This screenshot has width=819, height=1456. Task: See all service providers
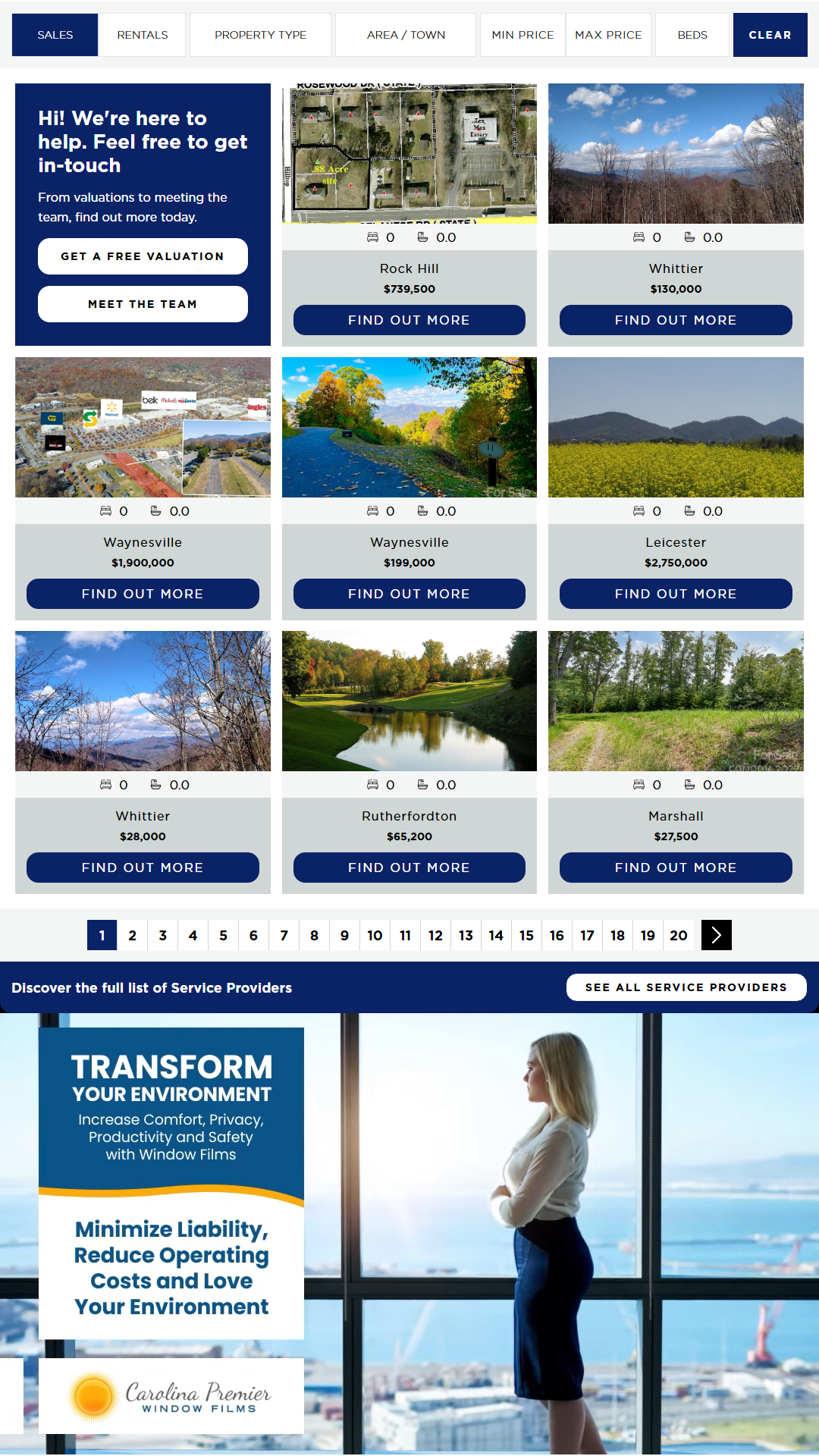tap(686, 987)
